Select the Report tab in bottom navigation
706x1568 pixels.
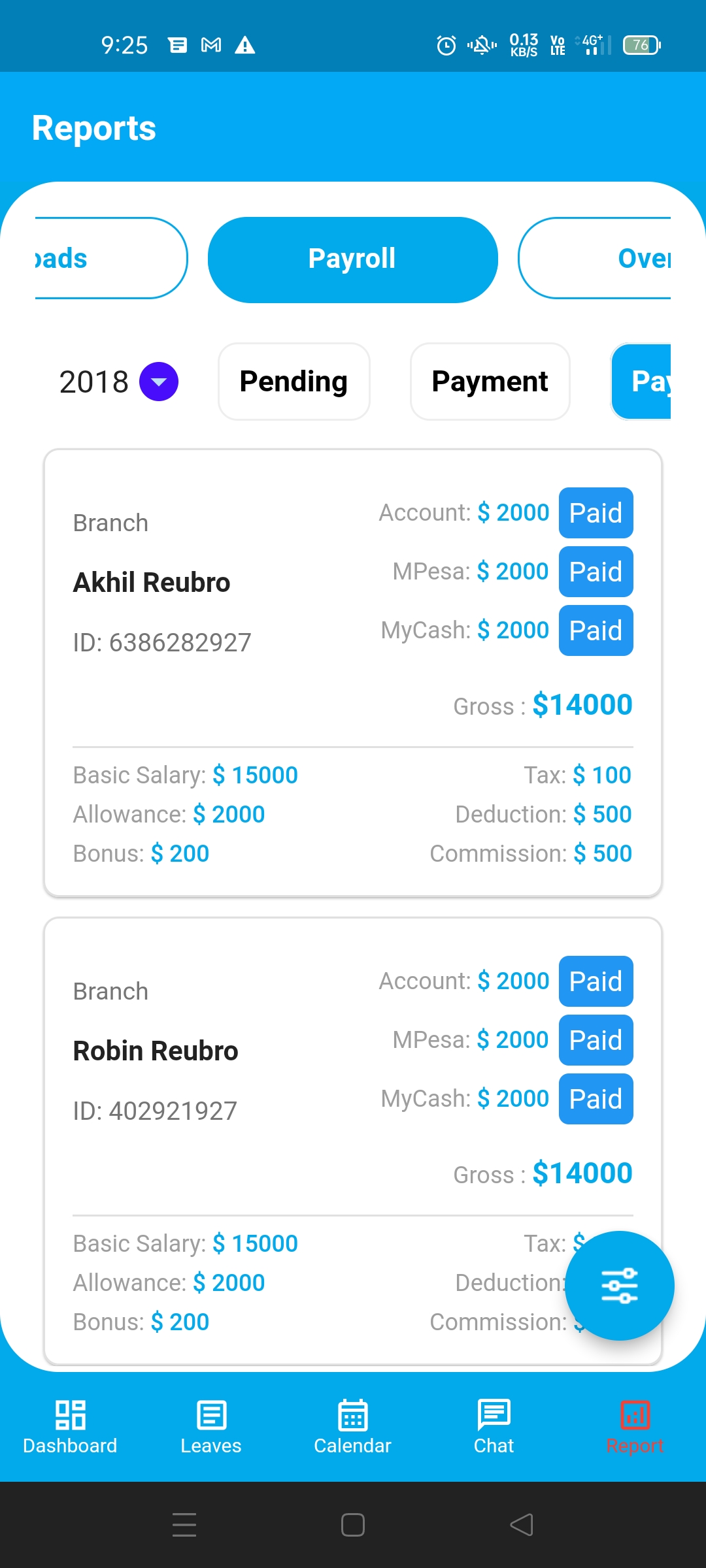(x=635, y=1427)
